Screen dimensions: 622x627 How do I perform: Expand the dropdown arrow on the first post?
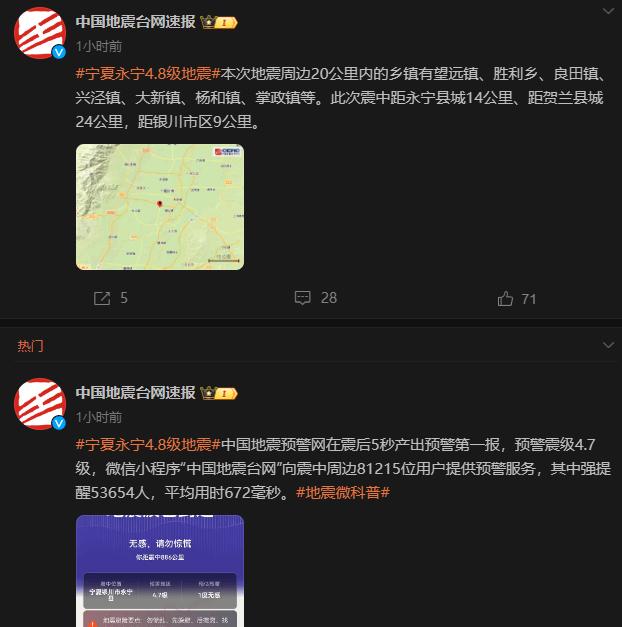(x=608, y=11)
